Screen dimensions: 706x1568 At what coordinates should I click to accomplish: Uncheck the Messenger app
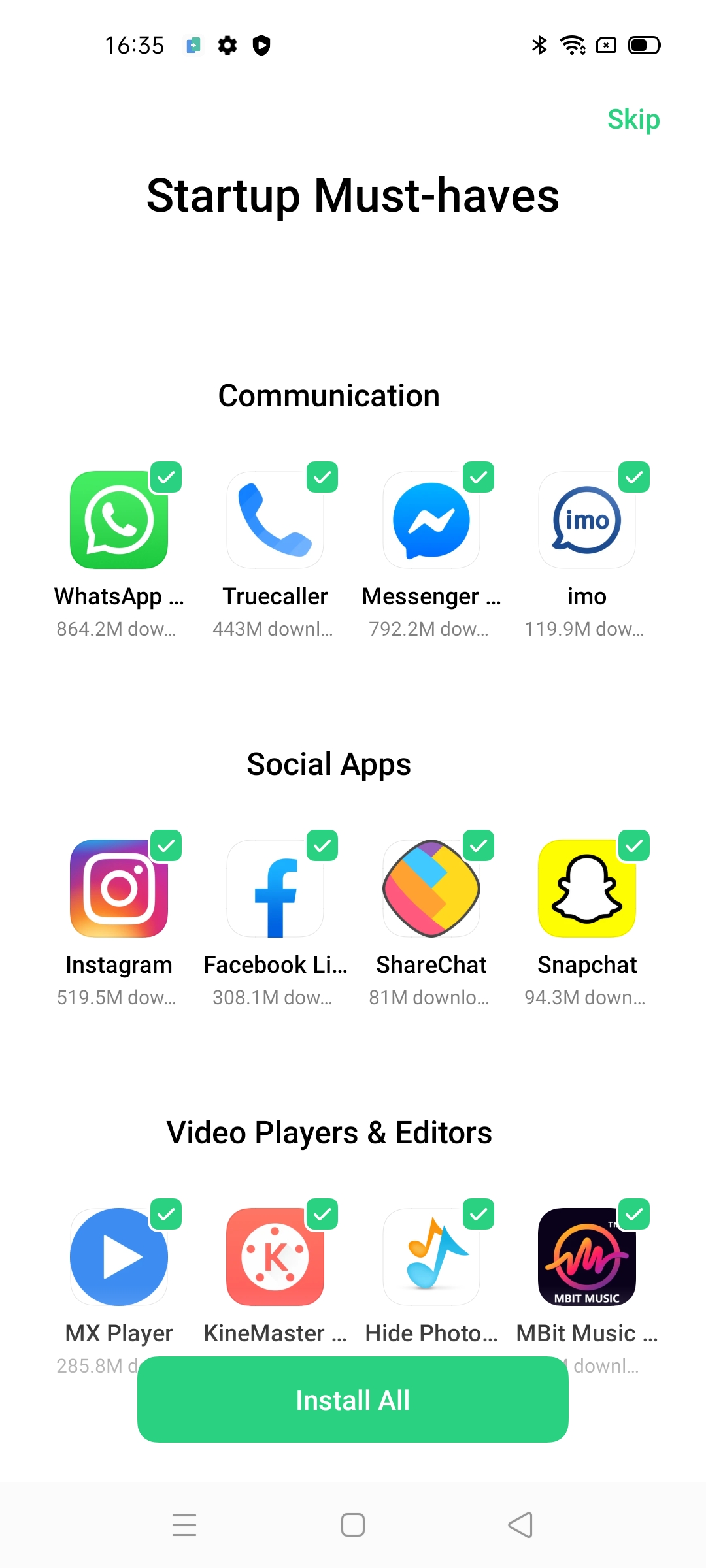479,478
